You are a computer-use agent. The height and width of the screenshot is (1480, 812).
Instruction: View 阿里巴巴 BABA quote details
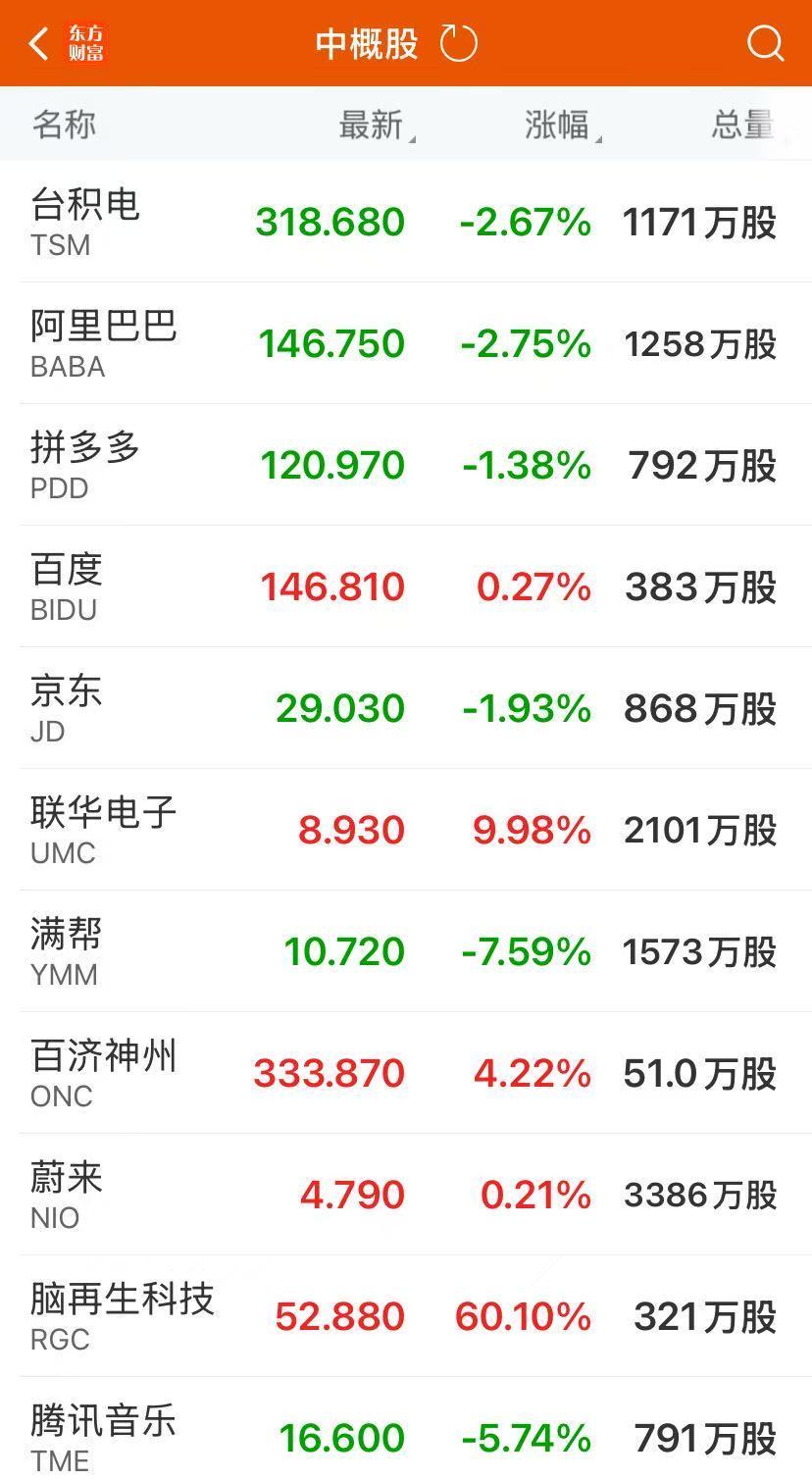406,343
